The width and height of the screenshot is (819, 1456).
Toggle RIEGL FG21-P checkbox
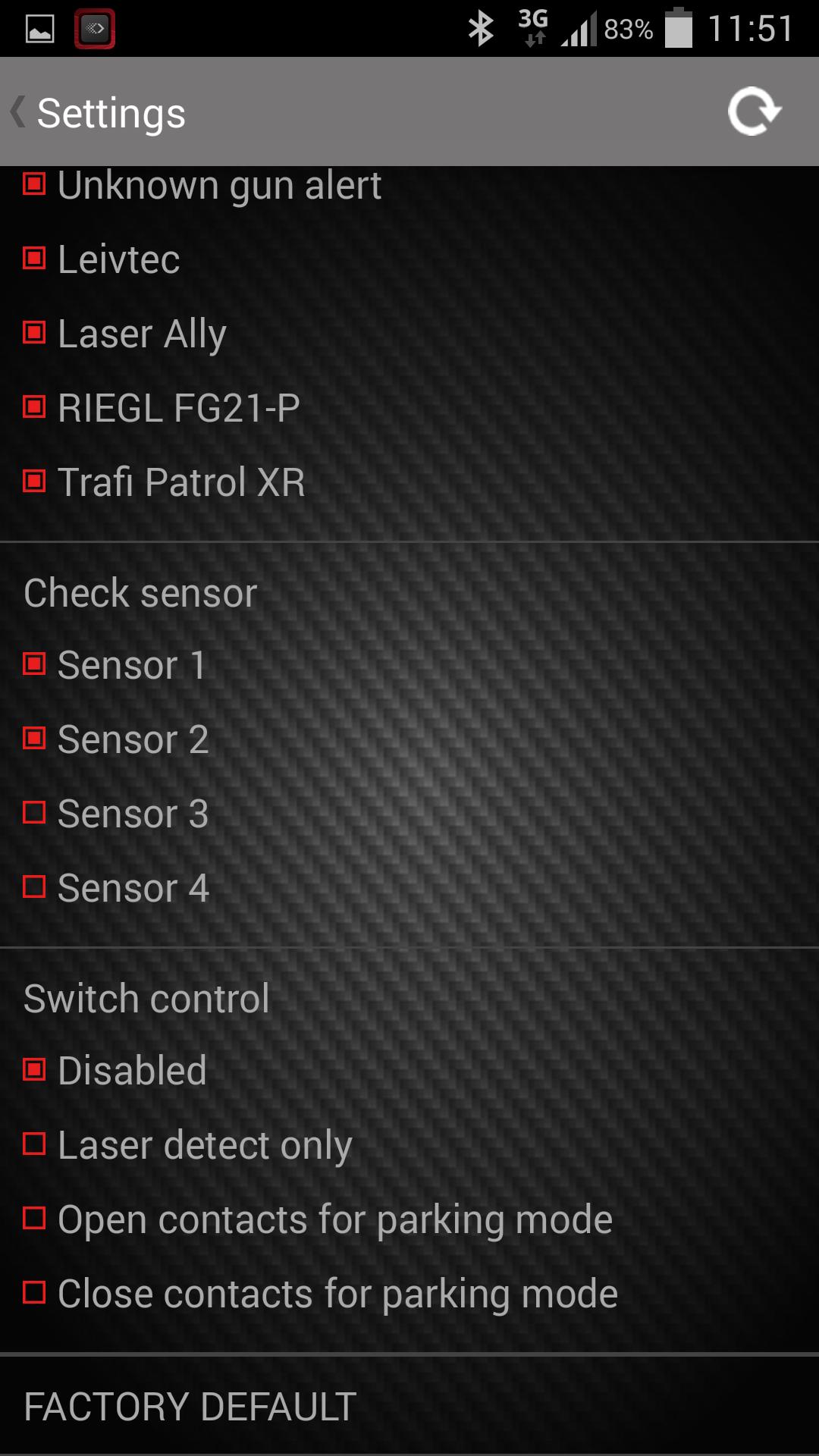coord(34,407)
